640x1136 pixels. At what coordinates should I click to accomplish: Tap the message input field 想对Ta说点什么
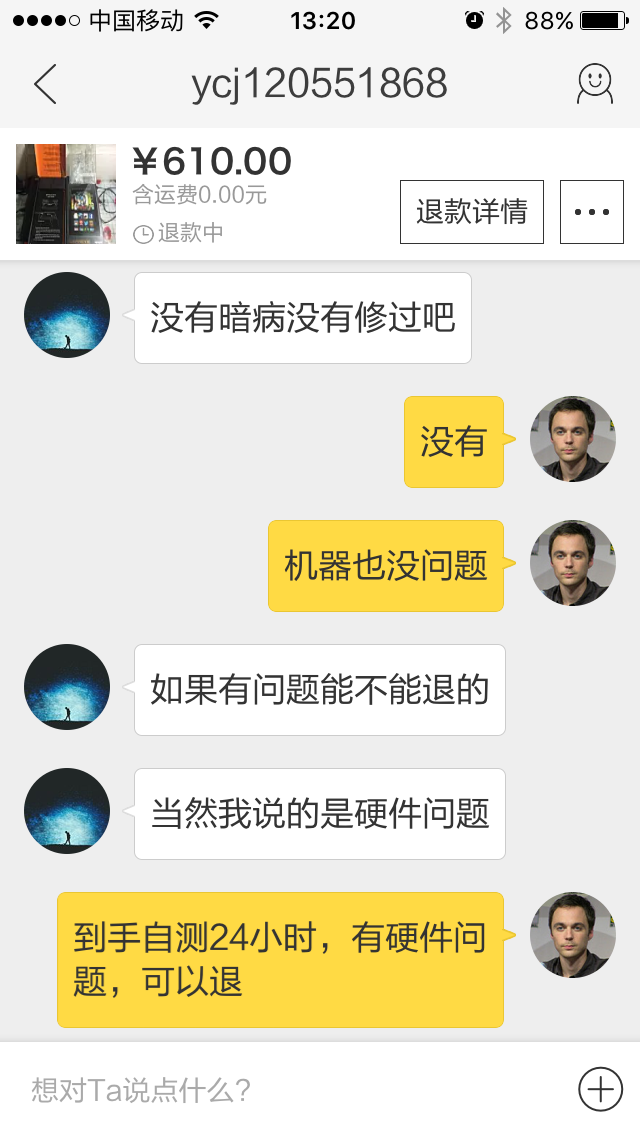290,1089
